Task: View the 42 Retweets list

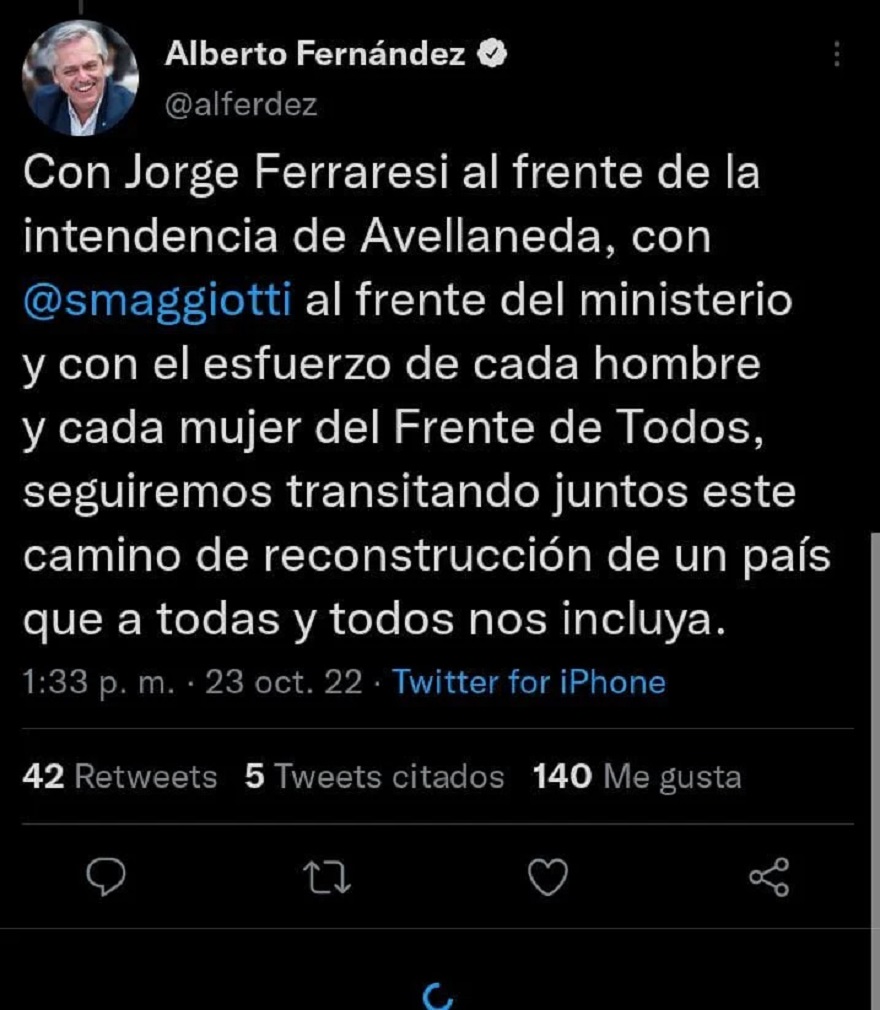Action: 119,777
